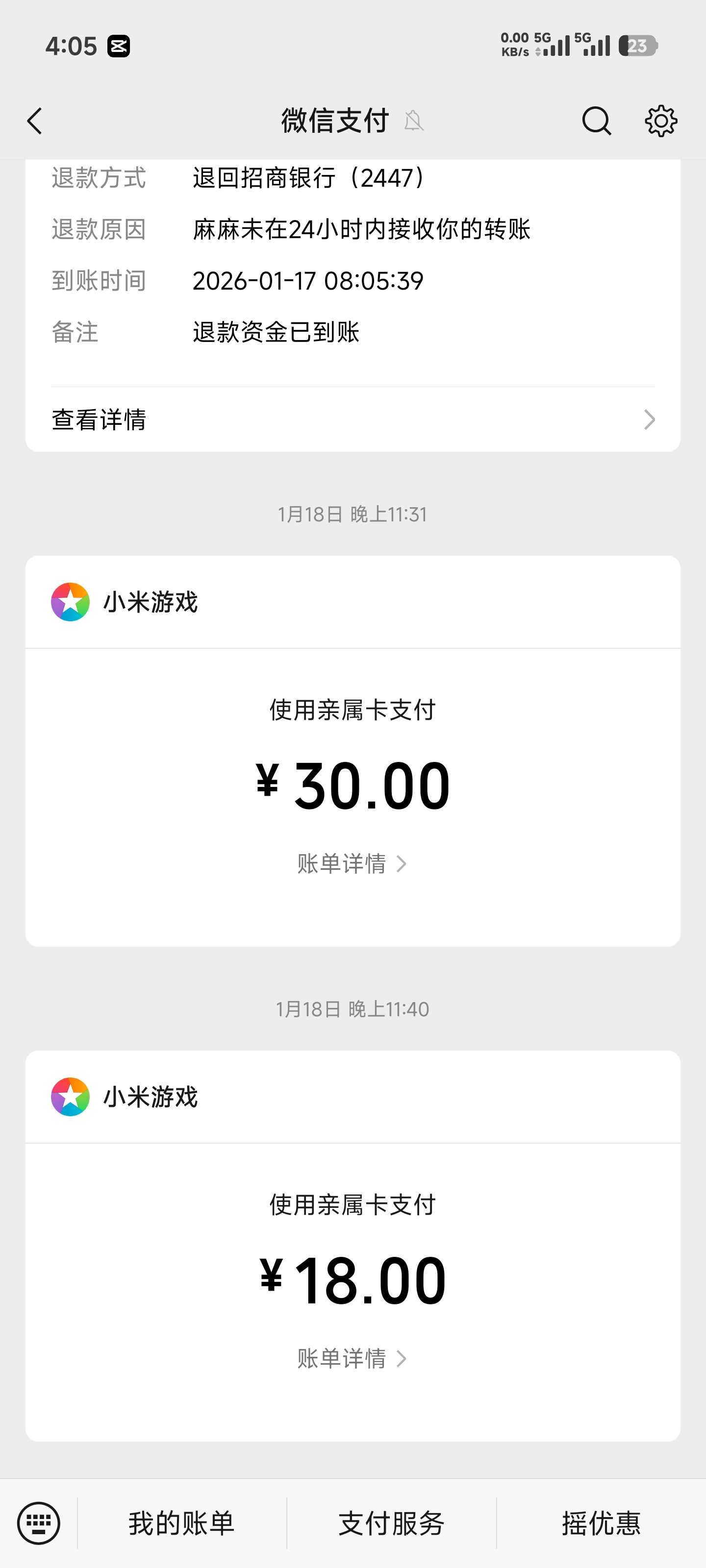Screen dimensions: 706x1568
Task: View 账单详情 for the ¥18.00 payment
Action: pos(352,1359)
